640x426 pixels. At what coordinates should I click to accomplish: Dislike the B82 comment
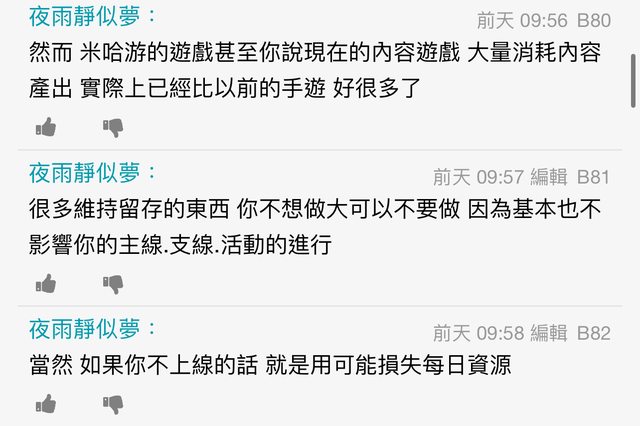click(x=113, y=404)
